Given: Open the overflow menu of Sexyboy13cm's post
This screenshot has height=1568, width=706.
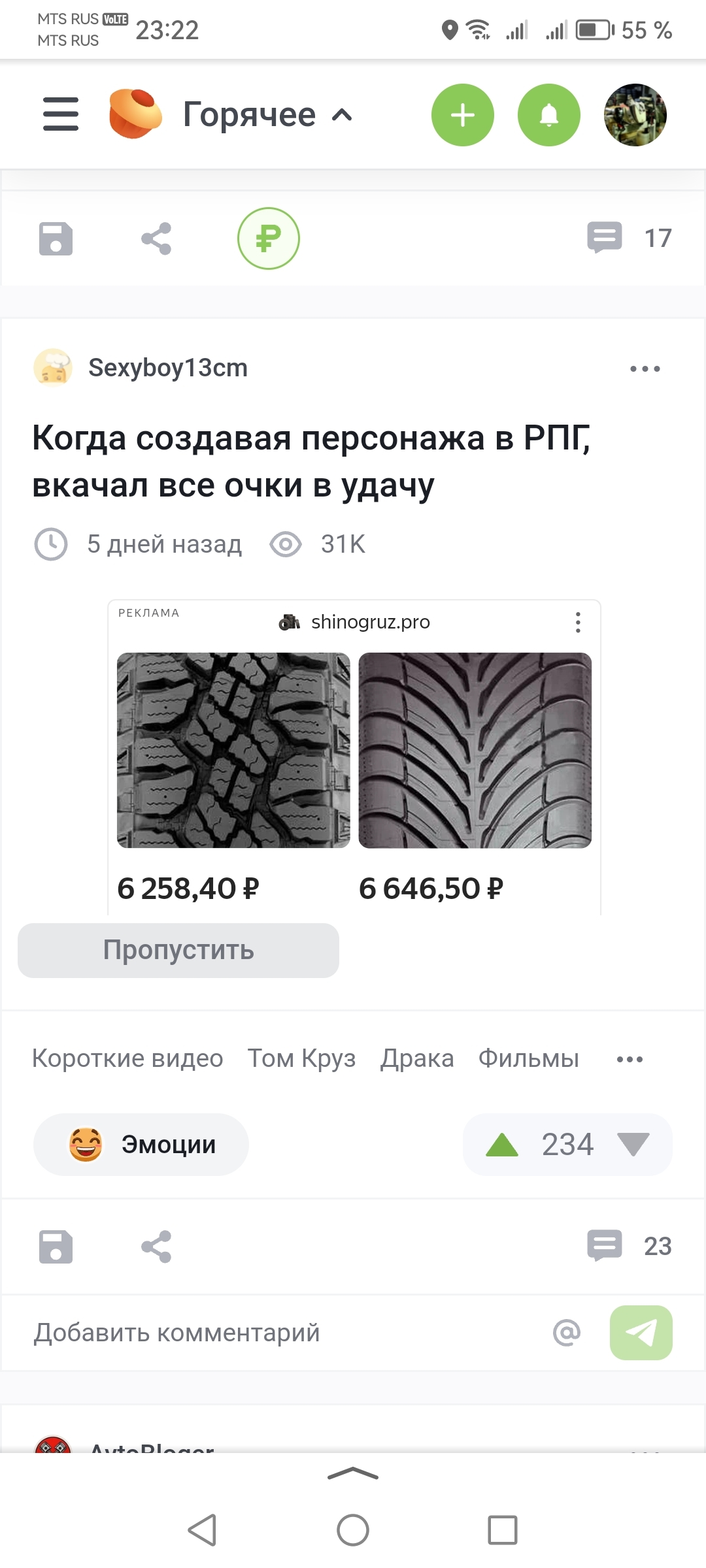Looking at the screenshot, I should (645, 369).
